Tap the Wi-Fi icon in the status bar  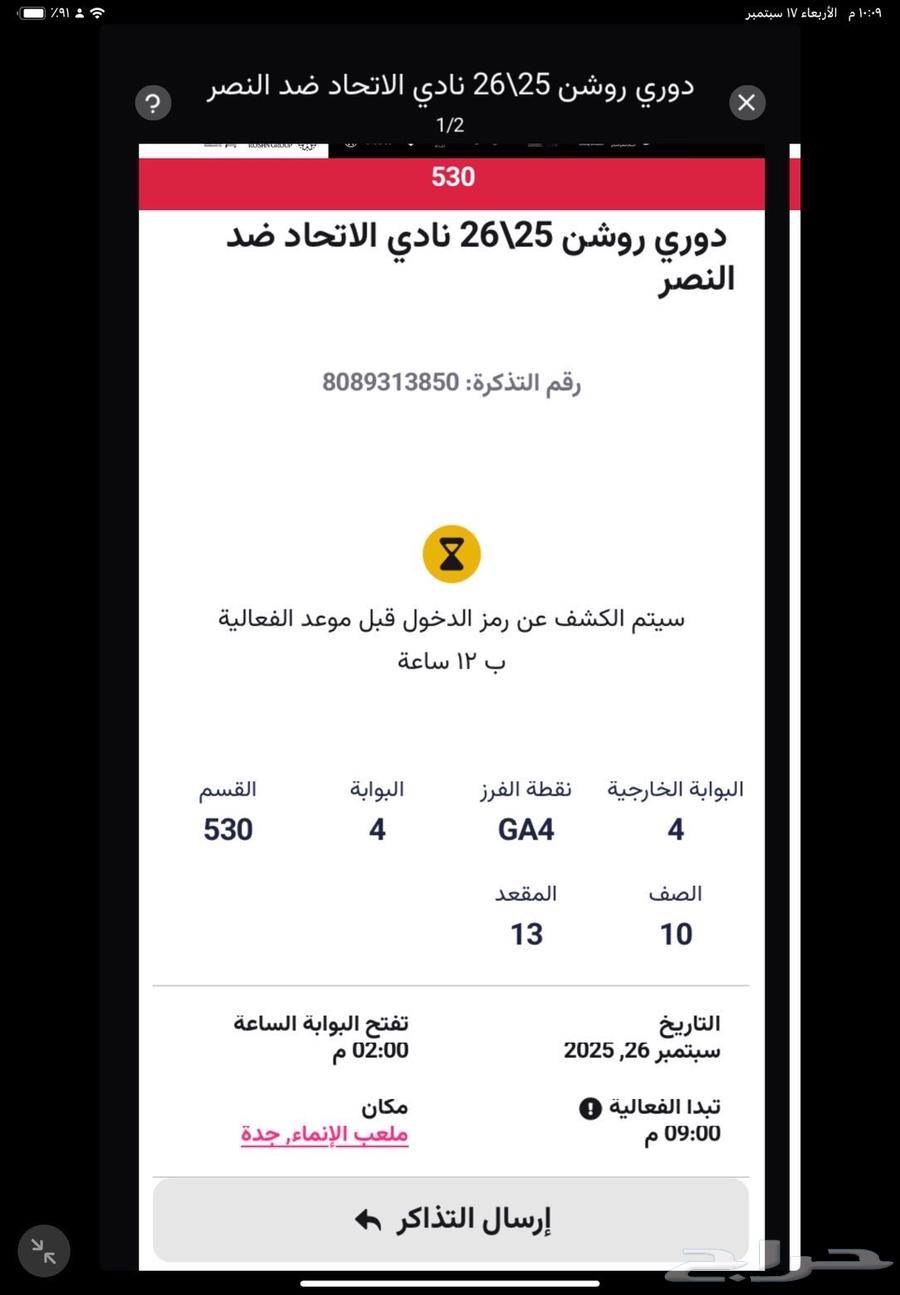coord(96,13)
